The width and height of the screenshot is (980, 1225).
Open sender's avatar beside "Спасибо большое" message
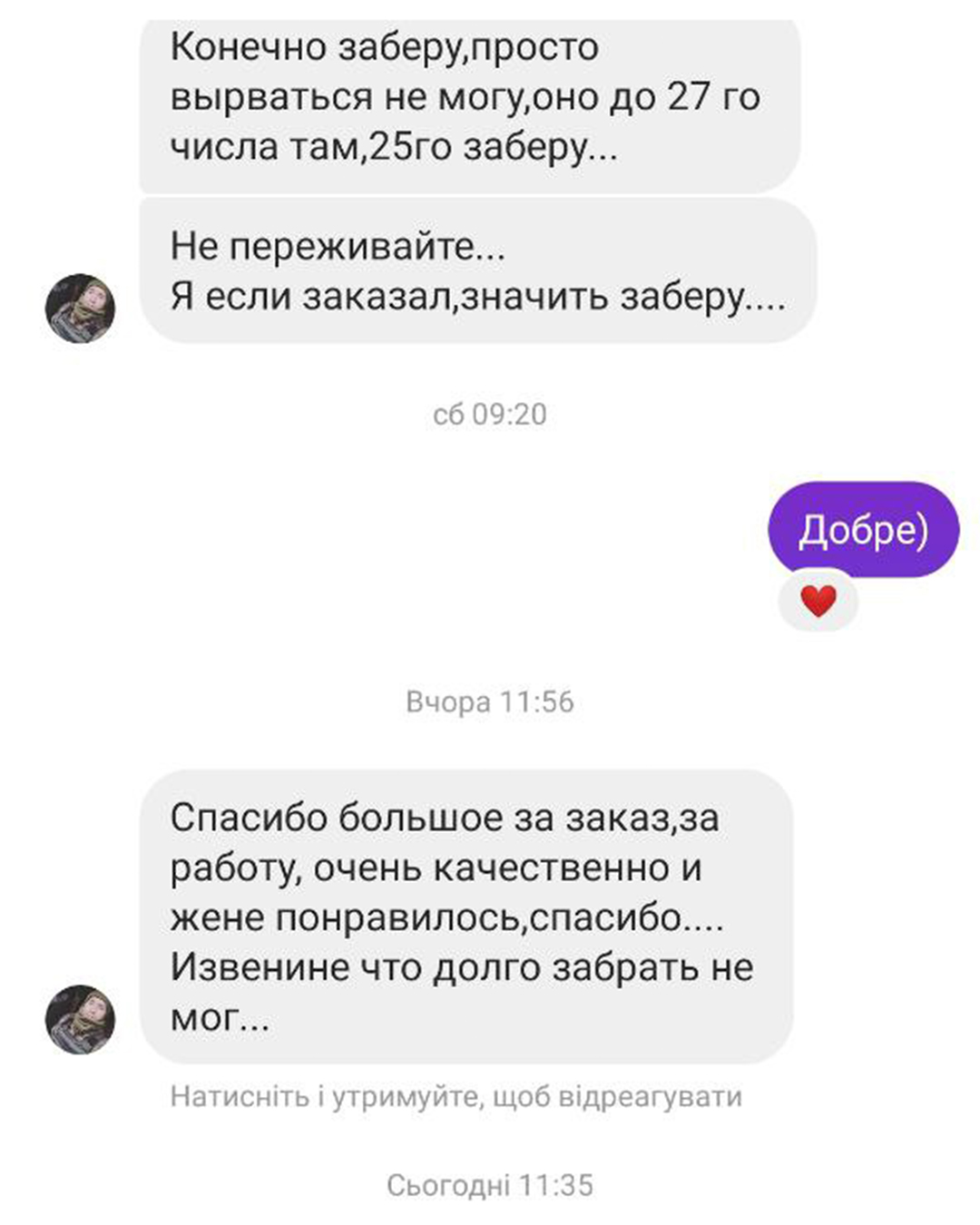pyautogui.click(x=81, y=1019)
